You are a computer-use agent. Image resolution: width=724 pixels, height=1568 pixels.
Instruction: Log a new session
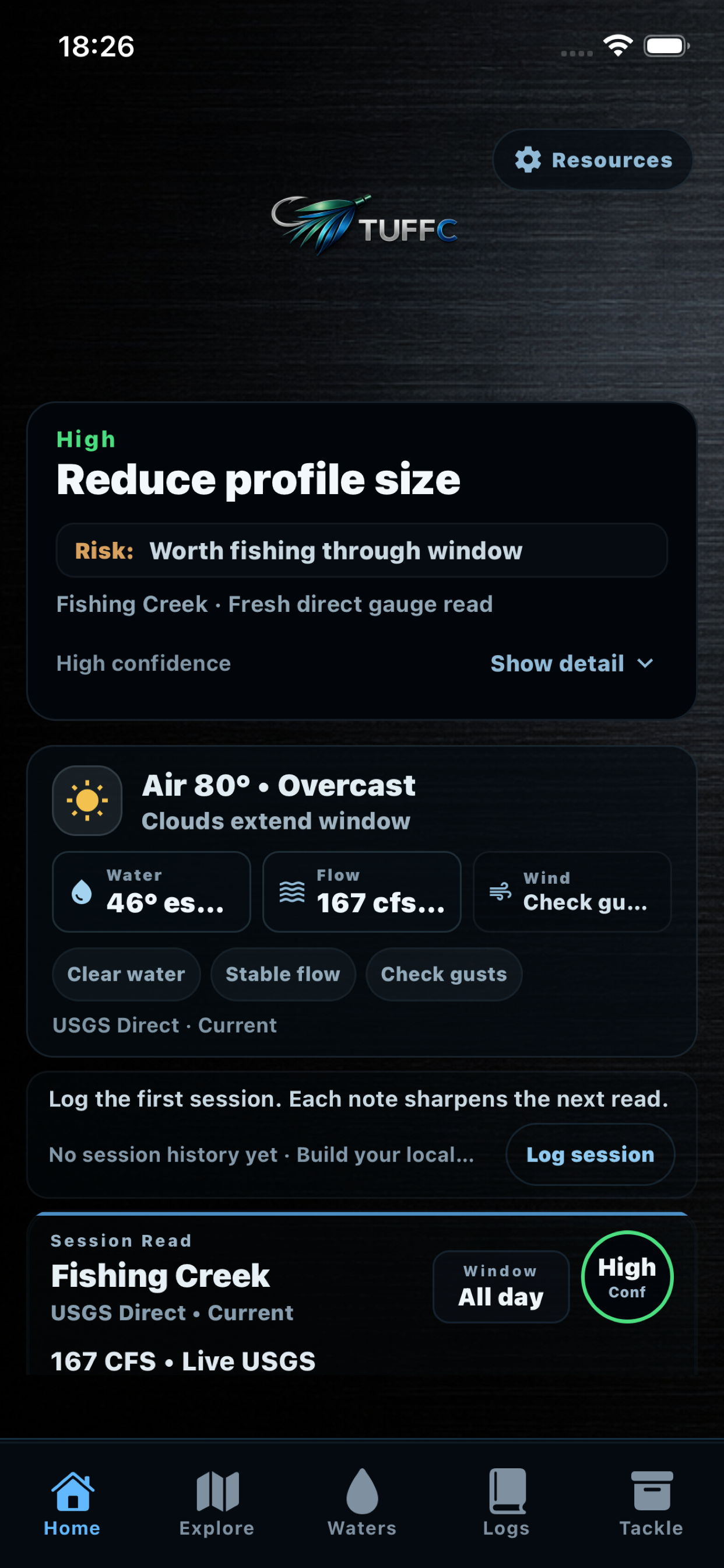tap(590, 1154)
